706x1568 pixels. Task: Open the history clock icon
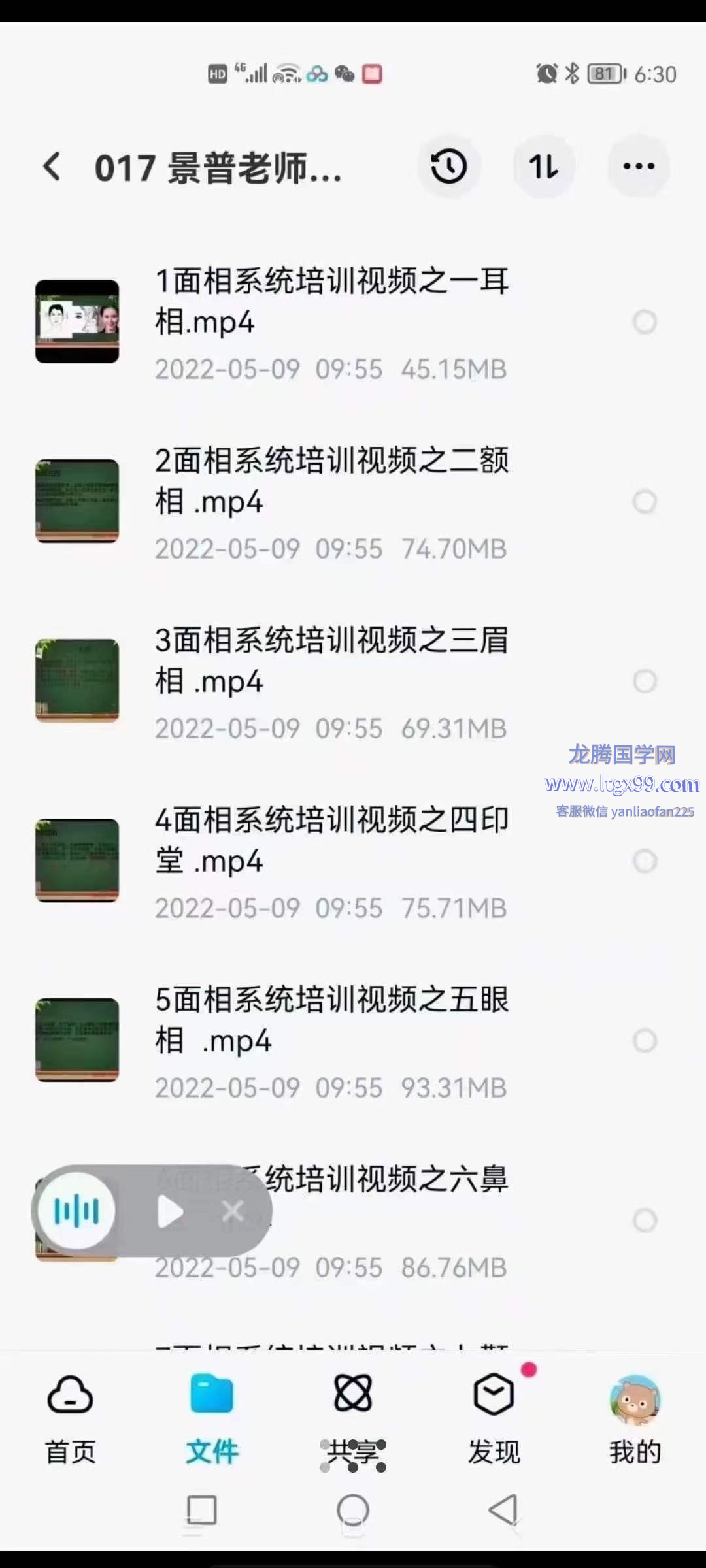tap(449, 167)
